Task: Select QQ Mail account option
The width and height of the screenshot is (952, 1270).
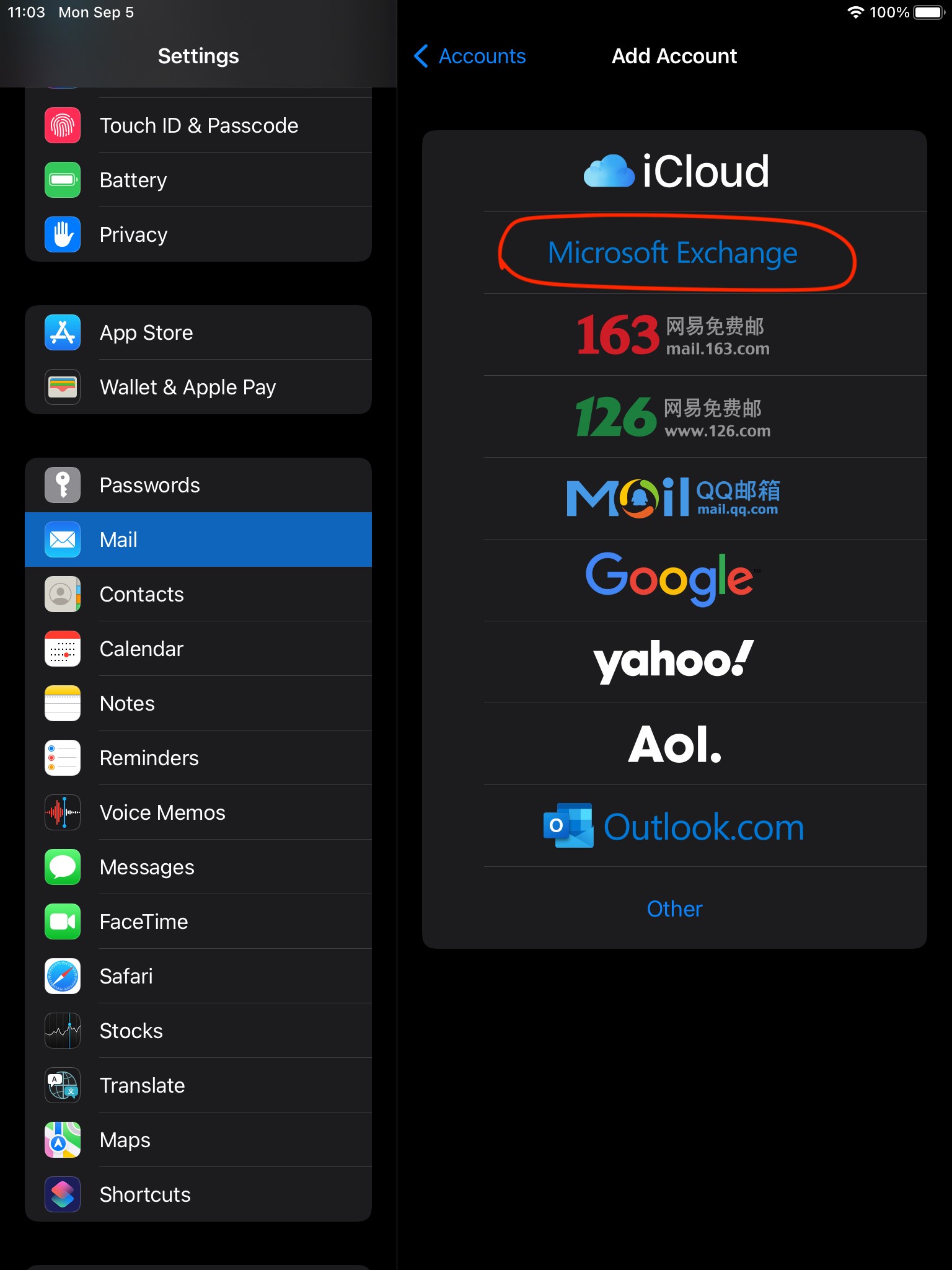Action: [x=674, y=498]
